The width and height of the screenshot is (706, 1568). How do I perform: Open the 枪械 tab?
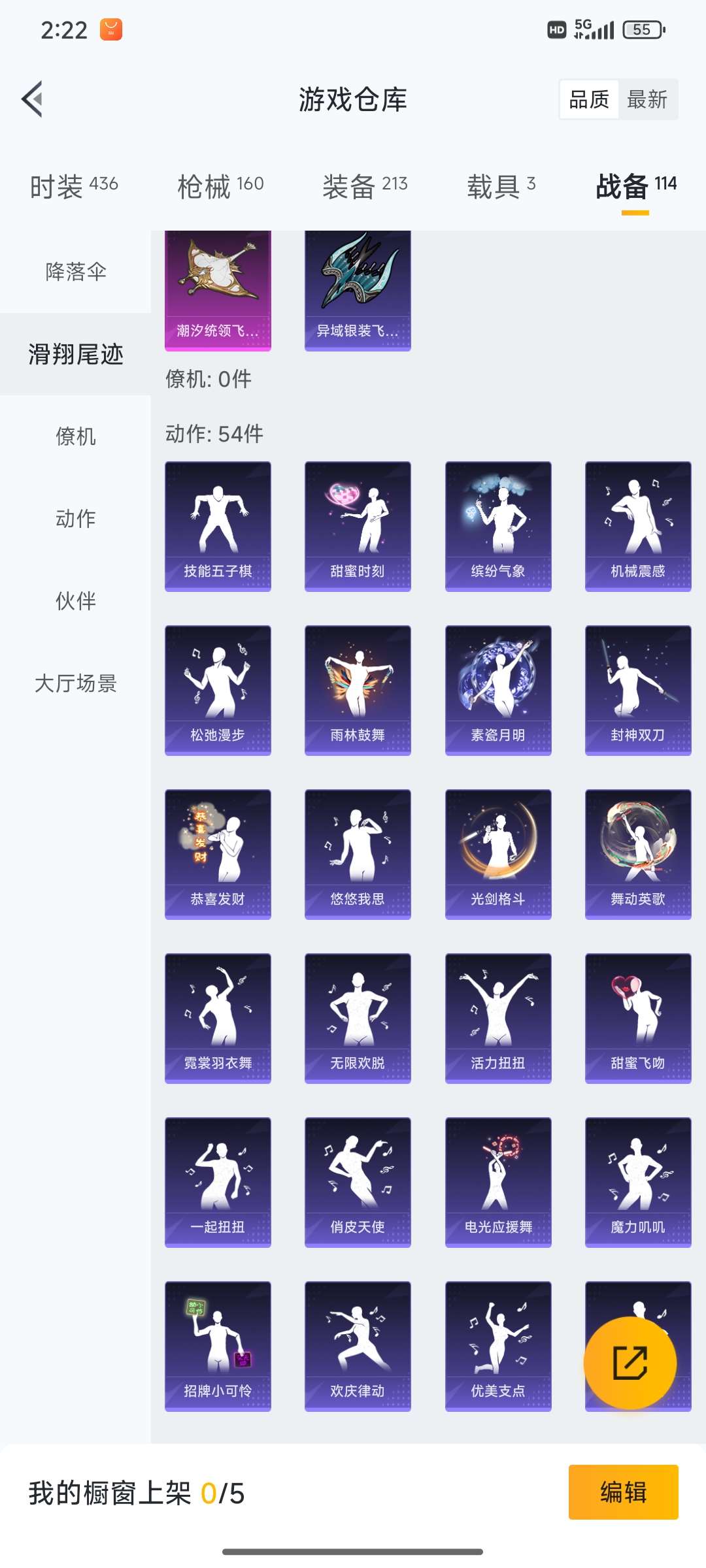tap(220, 186)
